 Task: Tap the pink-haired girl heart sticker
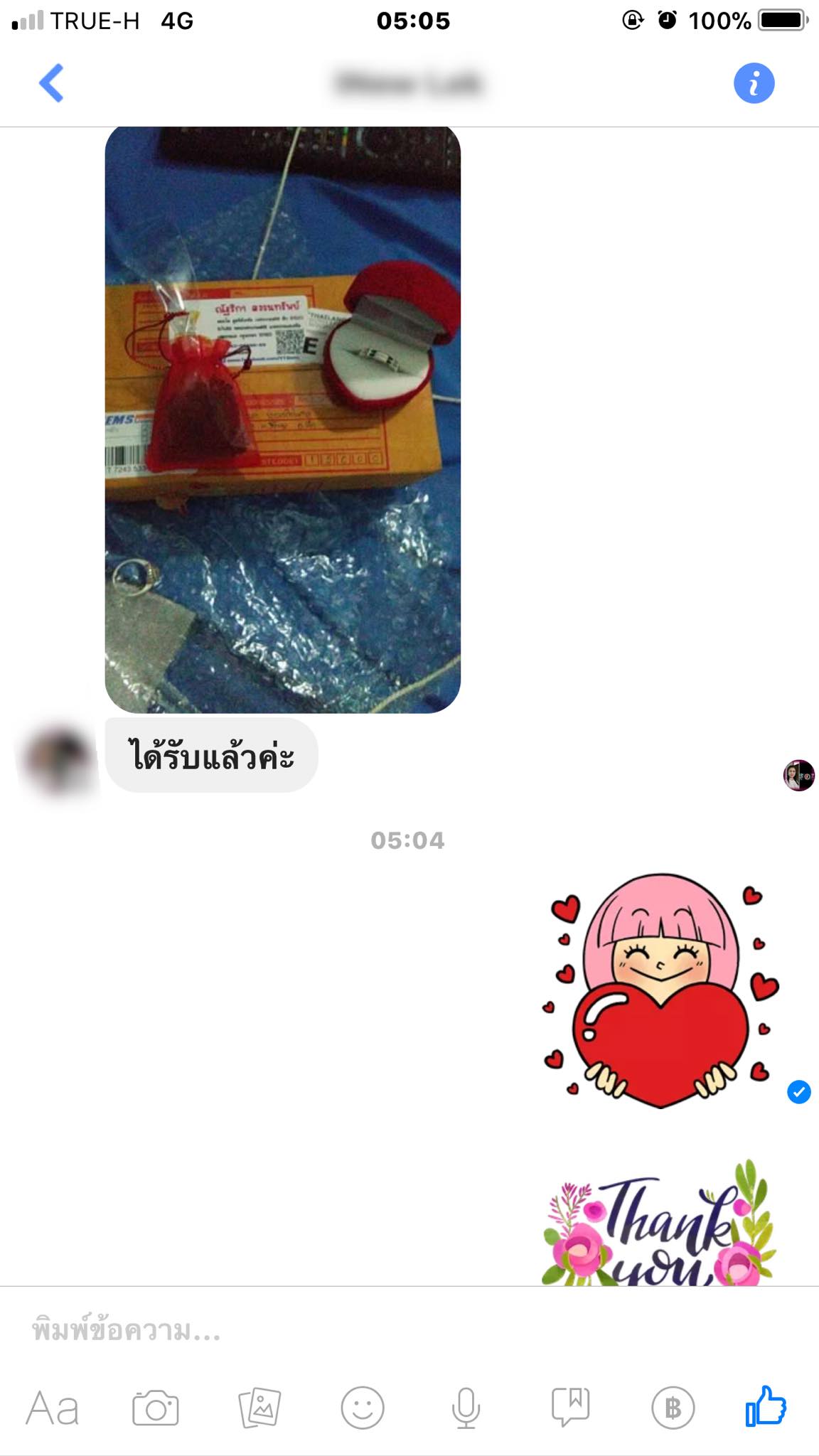coord(661,992)
